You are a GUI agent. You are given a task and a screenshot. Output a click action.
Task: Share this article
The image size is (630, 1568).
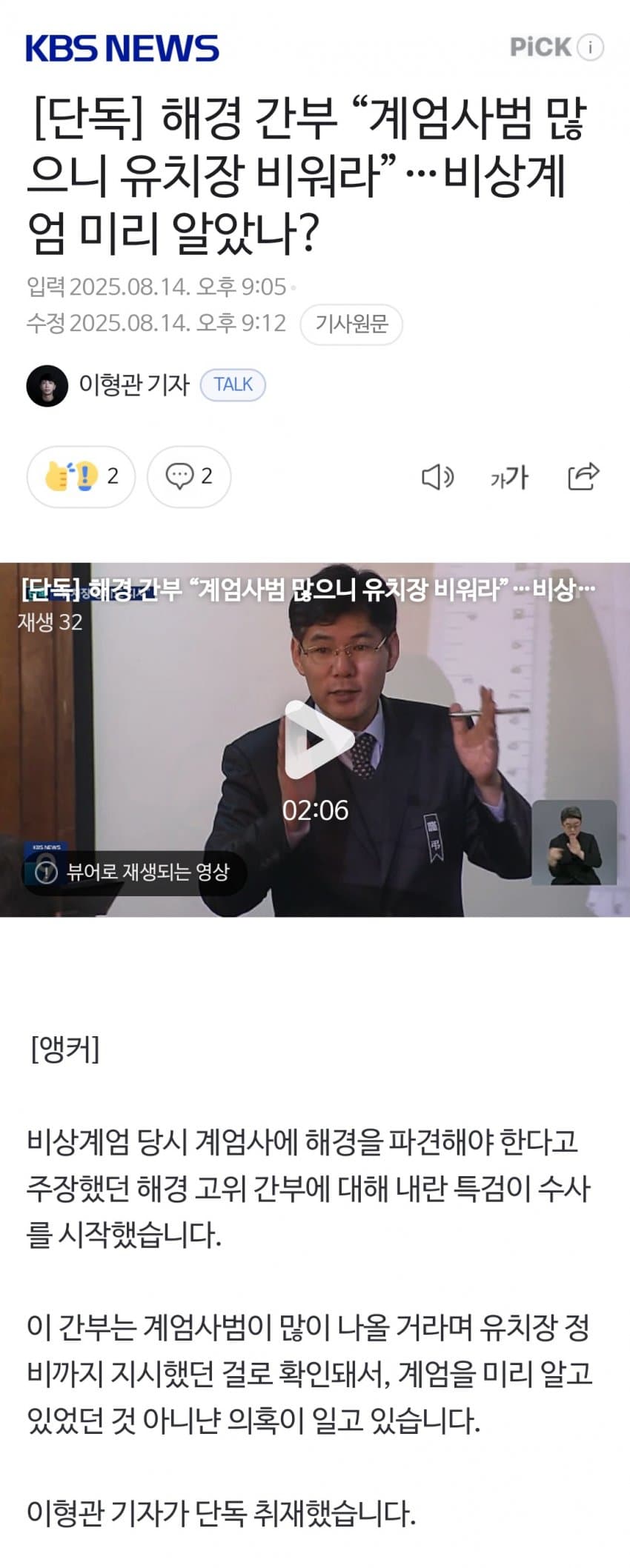click(583, 476)
